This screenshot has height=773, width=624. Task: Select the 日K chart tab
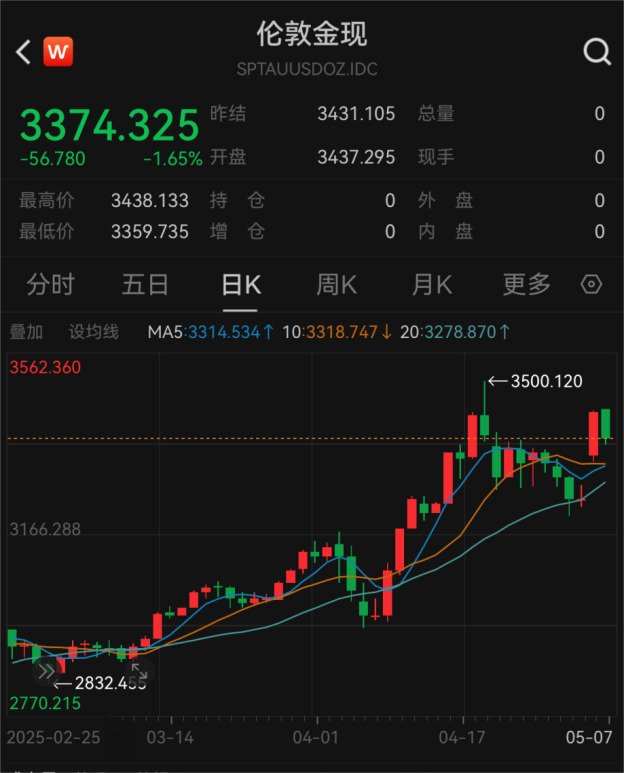click(x=240, y=285)
